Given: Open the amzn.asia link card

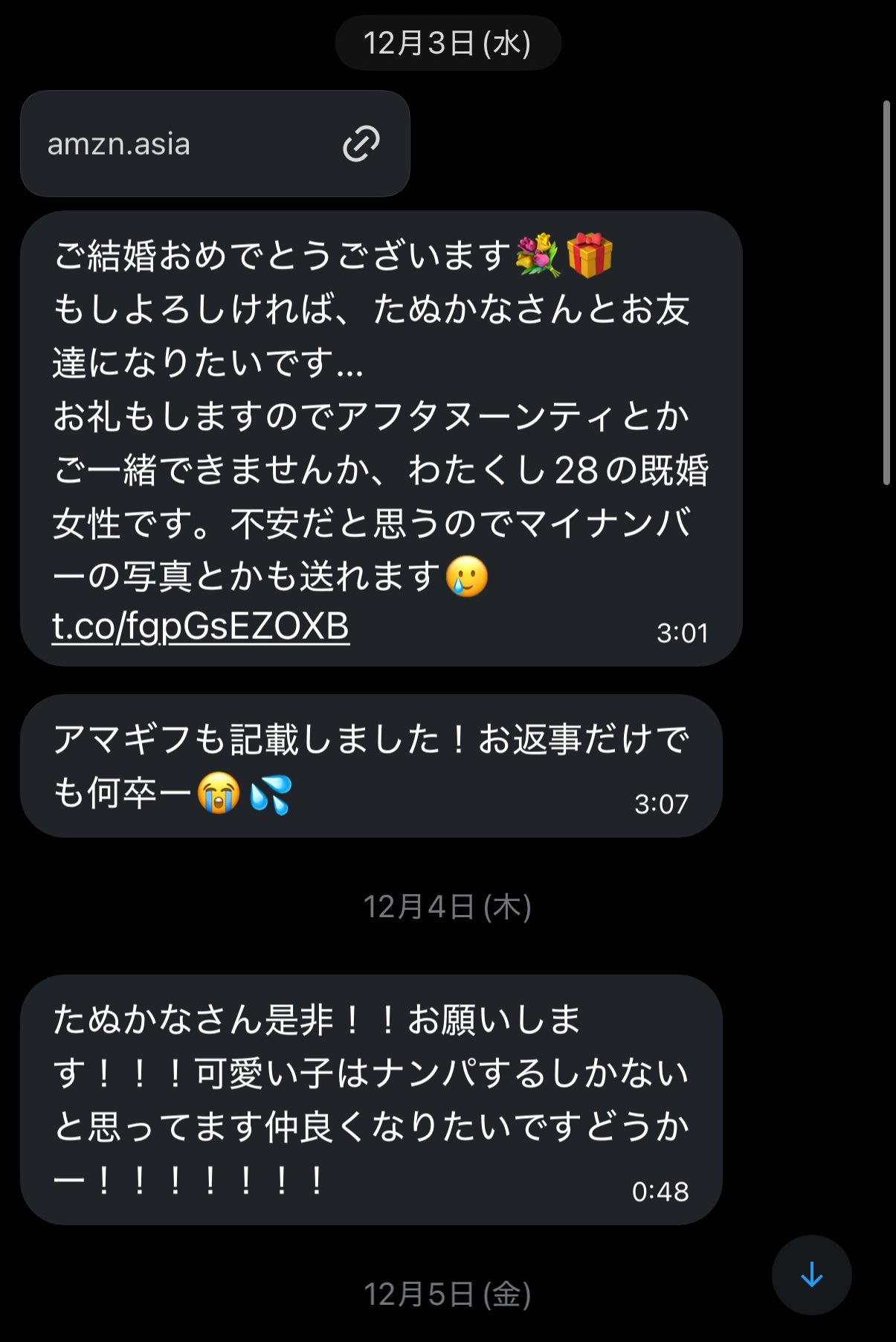Looking at the screenshot, I should (x=214, y=144).
